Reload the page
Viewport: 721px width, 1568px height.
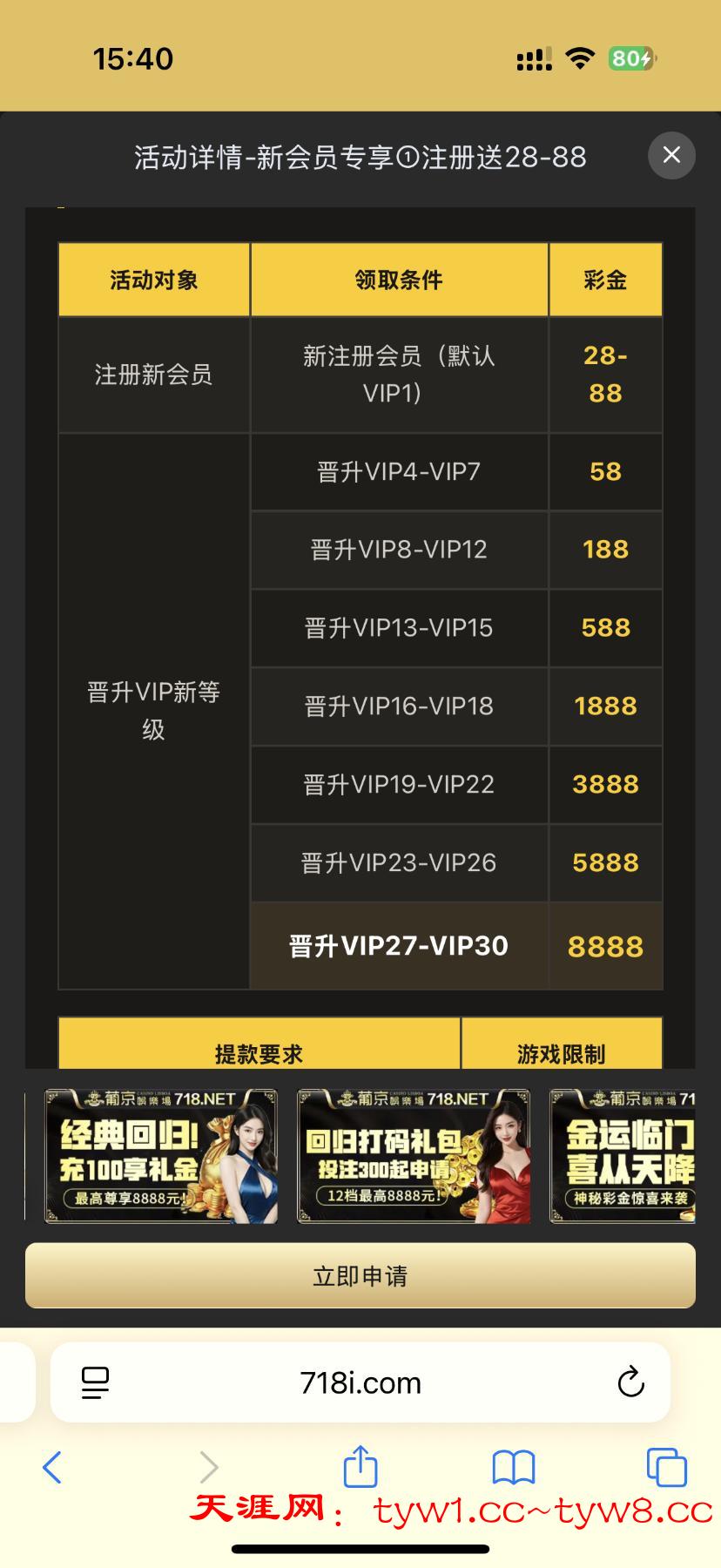click(x=630, y=1382)
